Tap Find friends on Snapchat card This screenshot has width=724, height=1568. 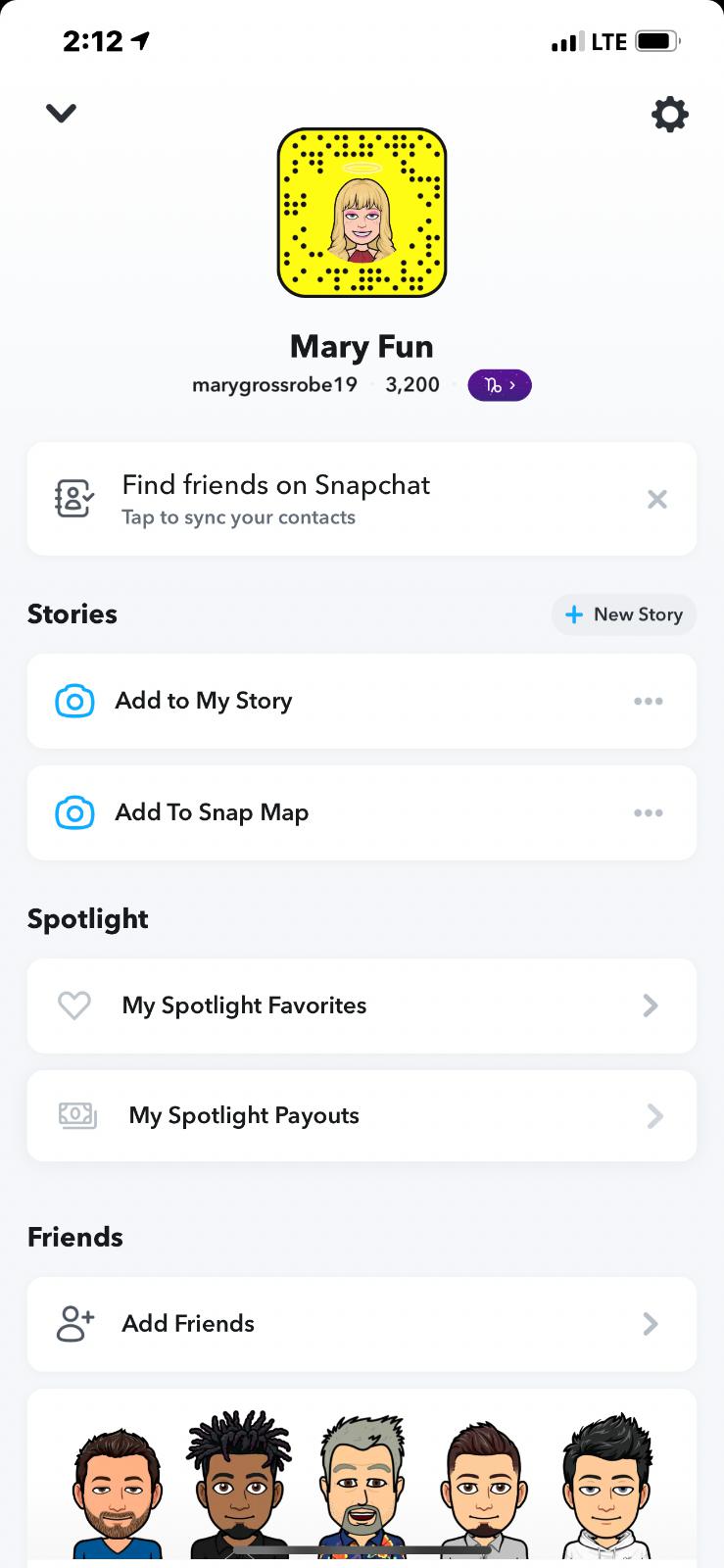pos(294,499)
